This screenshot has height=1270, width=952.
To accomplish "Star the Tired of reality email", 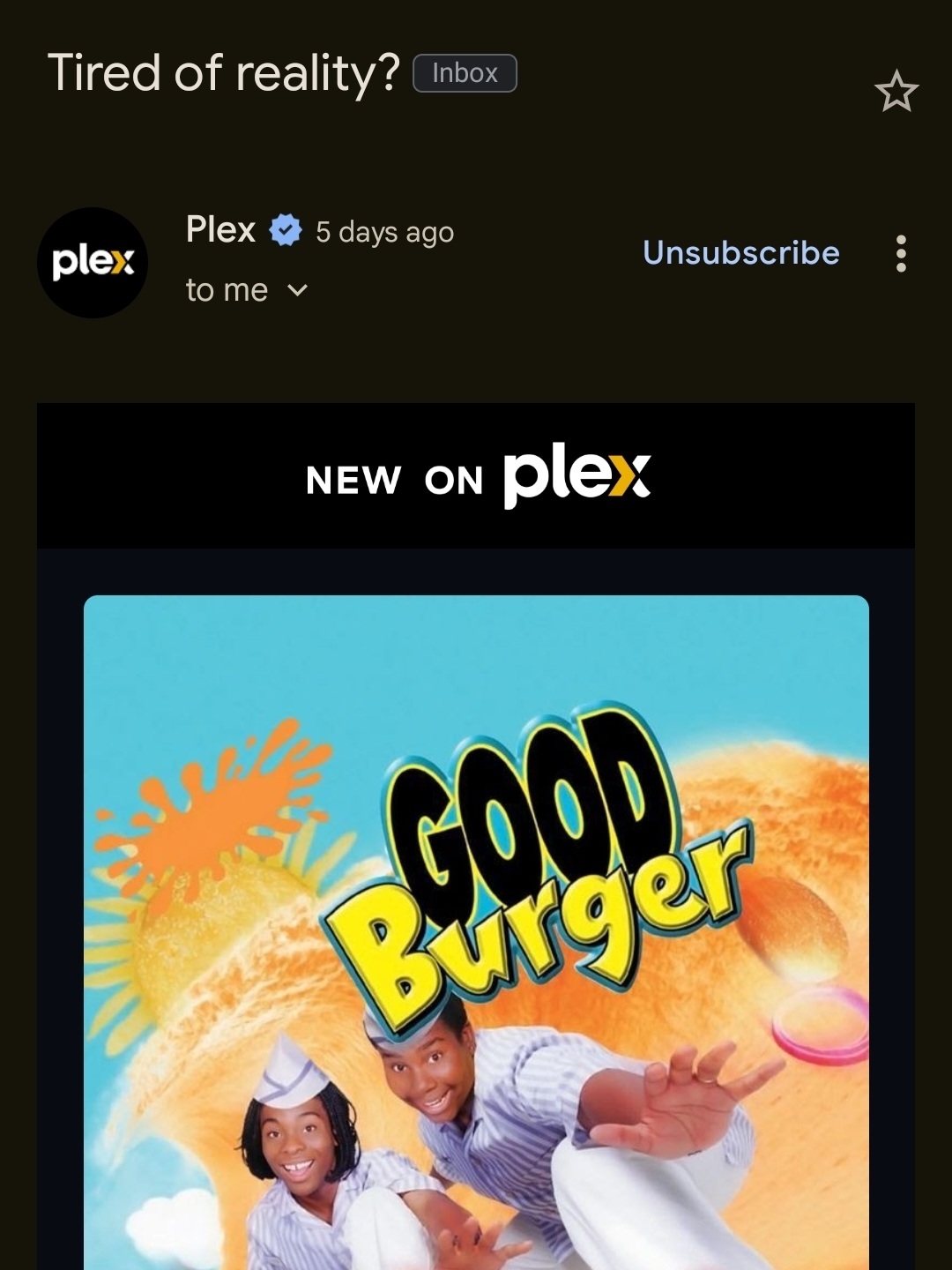I will 896,92.
